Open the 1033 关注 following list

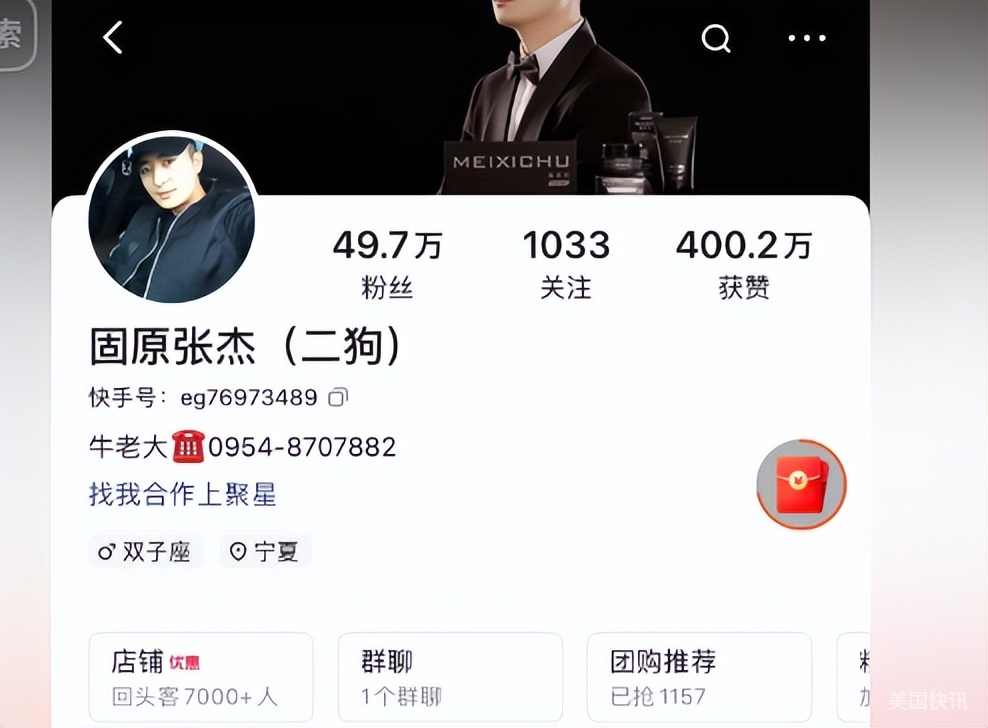coord(566,263)
